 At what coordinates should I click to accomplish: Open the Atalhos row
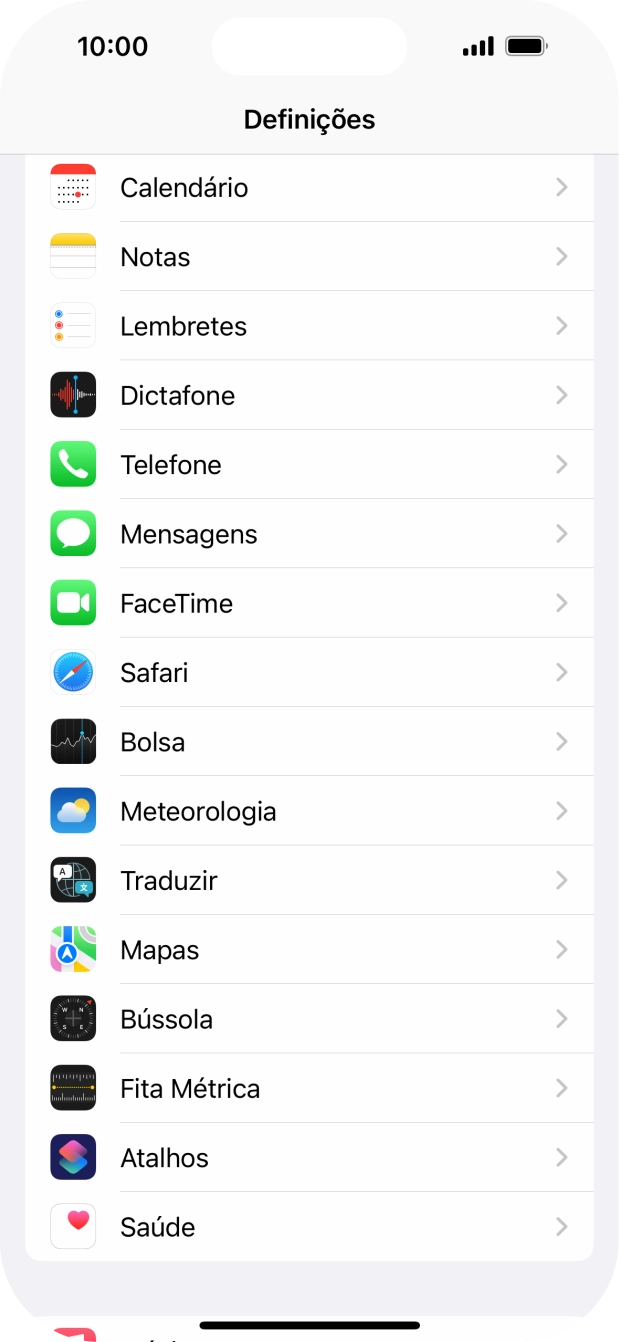pos(309,1158)
